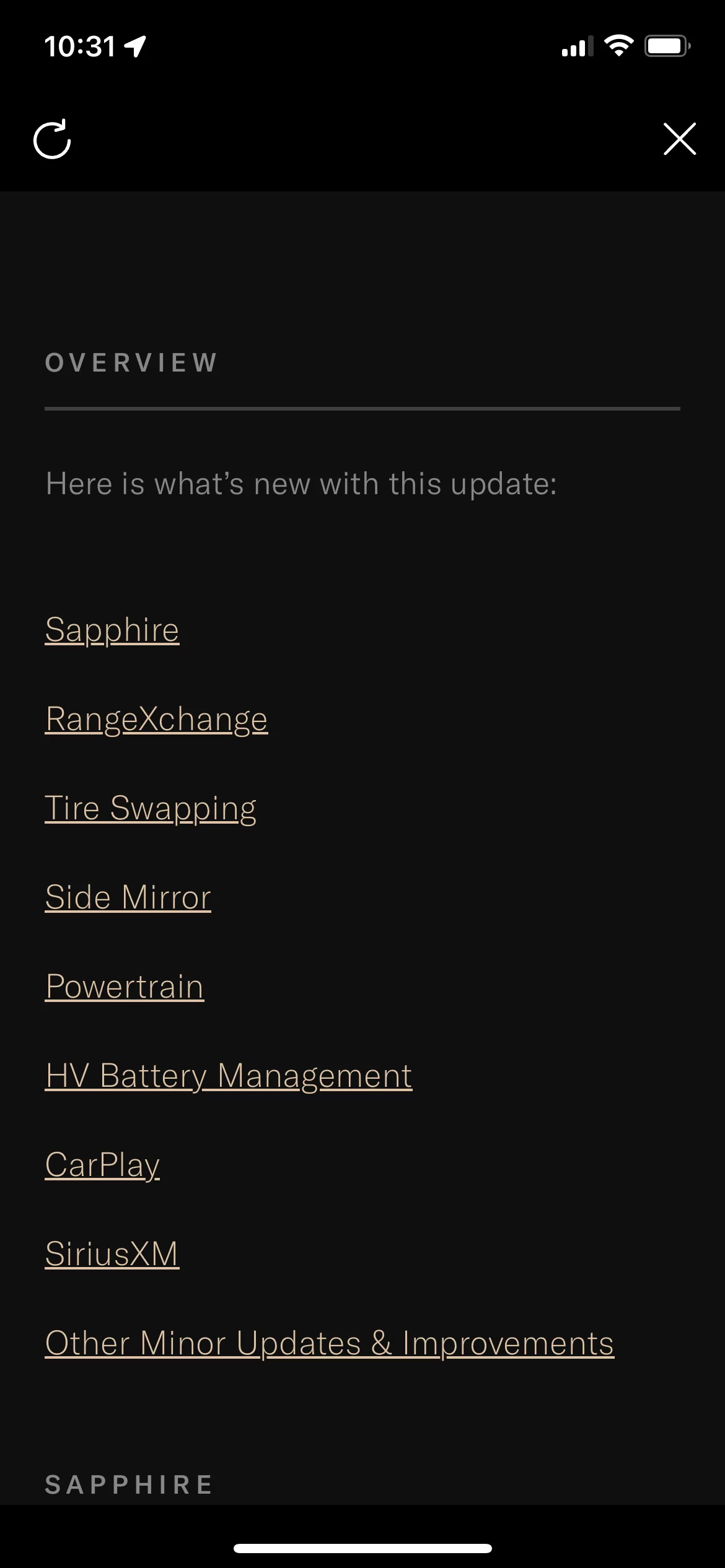This screenshot has width=725, height=1568.
Task: Jump to the CarPlay section
Action: (102, 1165)
